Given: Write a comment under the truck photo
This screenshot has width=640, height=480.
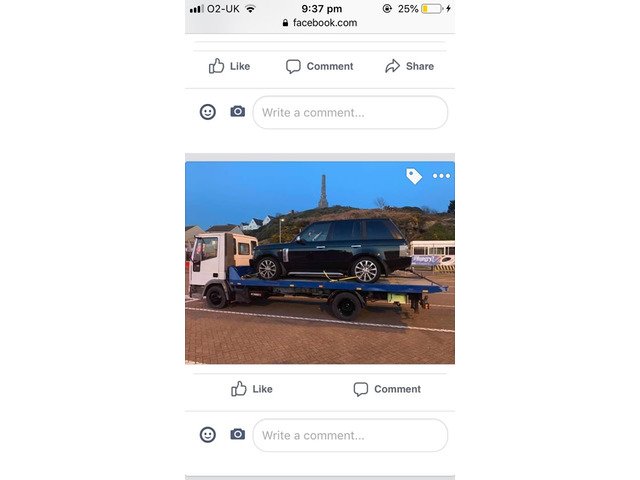Looking at the screenshot, I should 349,435.
